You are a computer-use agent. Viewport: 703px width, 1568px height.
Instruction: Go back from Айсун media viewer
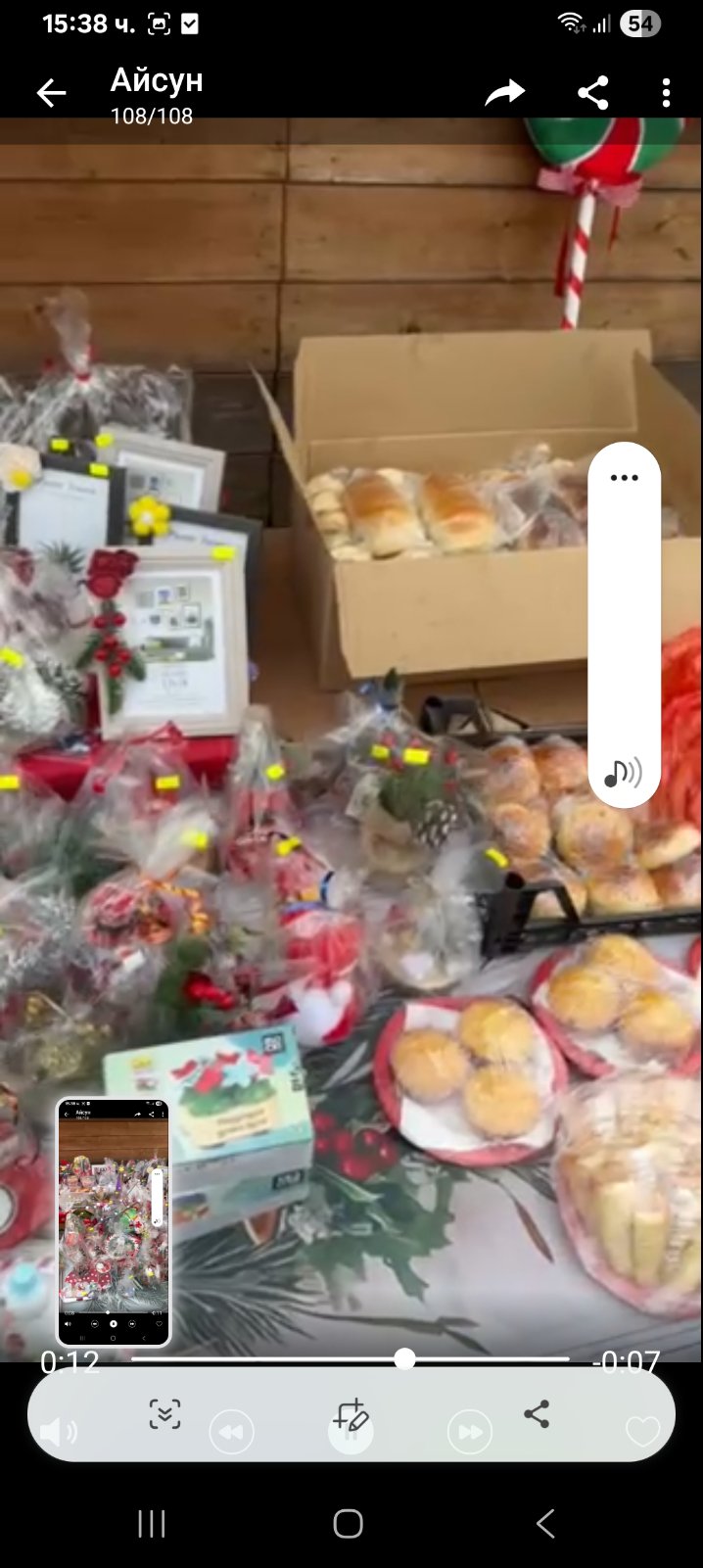coord(51,94)
